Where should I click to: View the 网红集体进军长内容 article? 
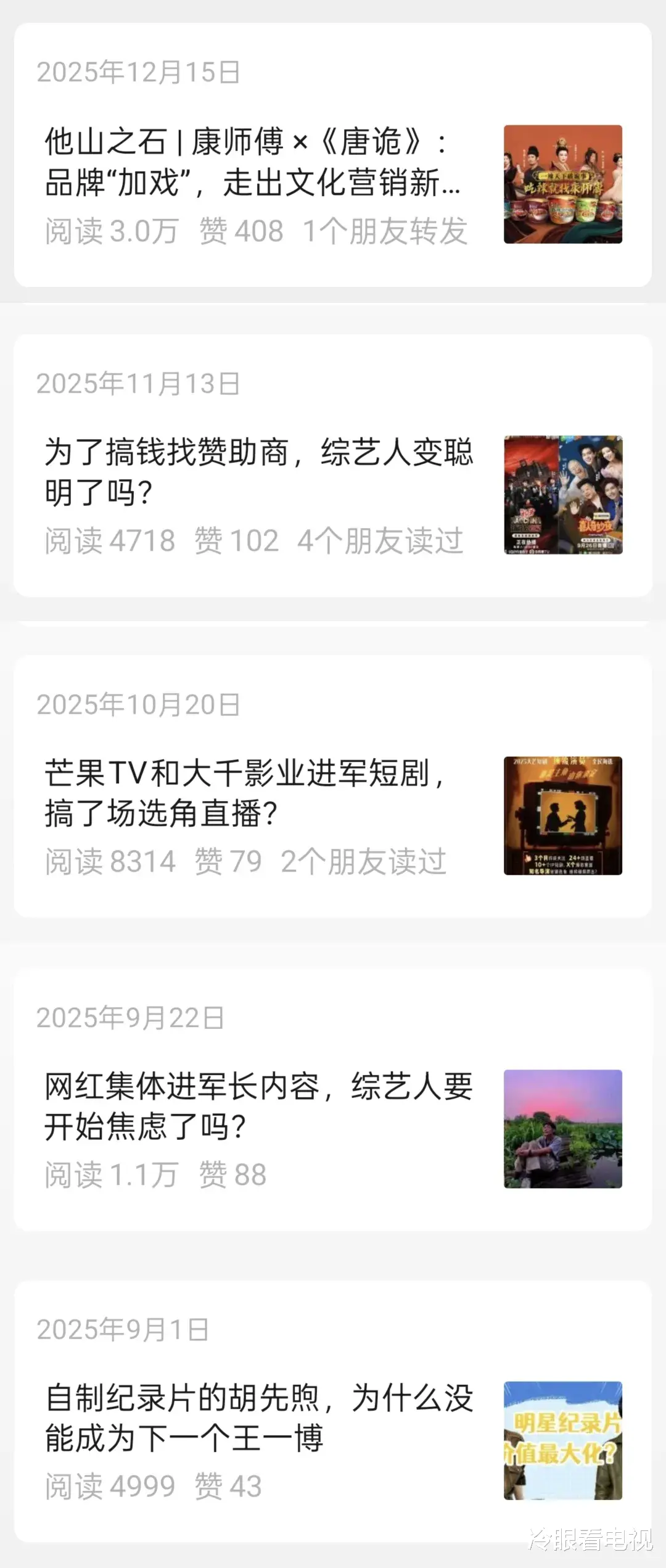pyautogui.click(x=259, y=1106)
